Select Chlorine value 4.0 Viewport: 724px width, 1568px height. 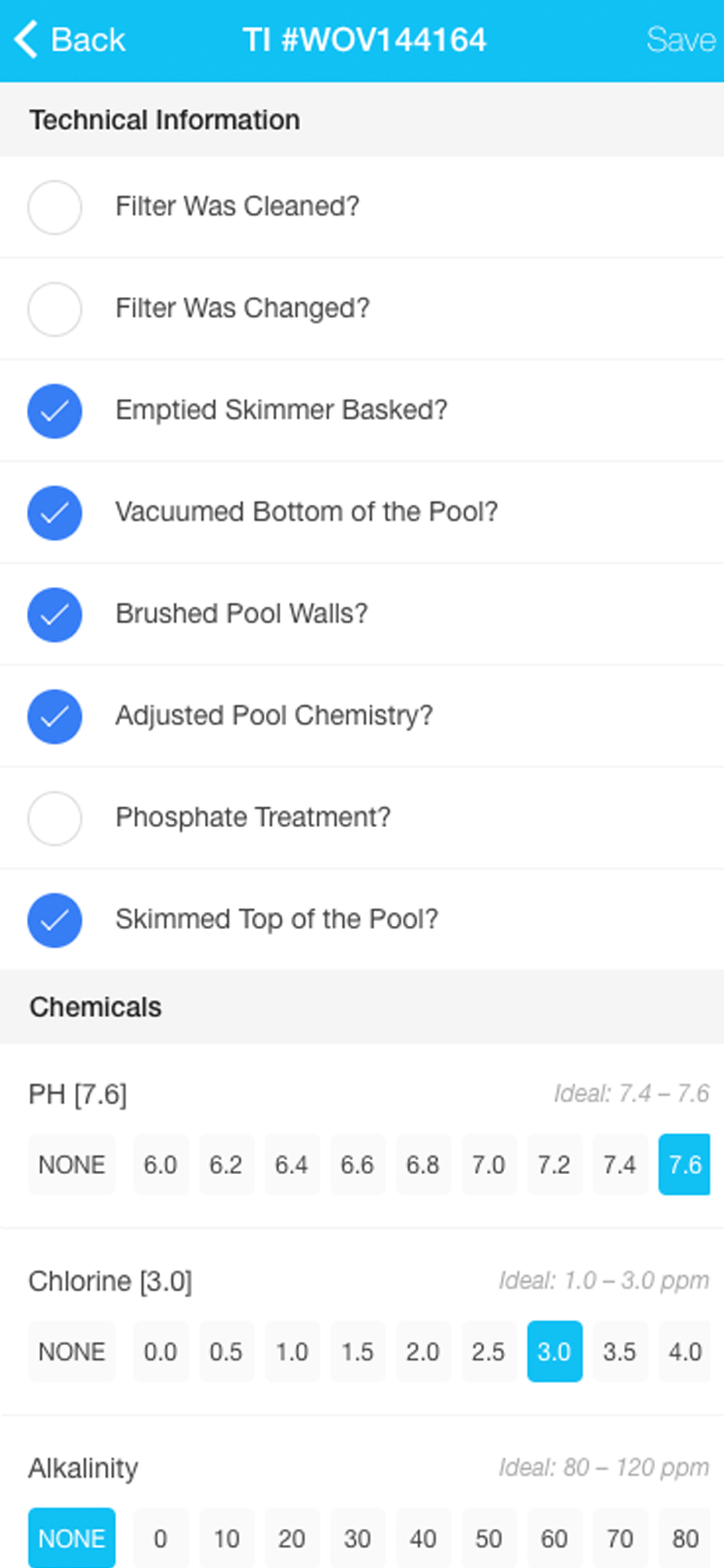684,1352
